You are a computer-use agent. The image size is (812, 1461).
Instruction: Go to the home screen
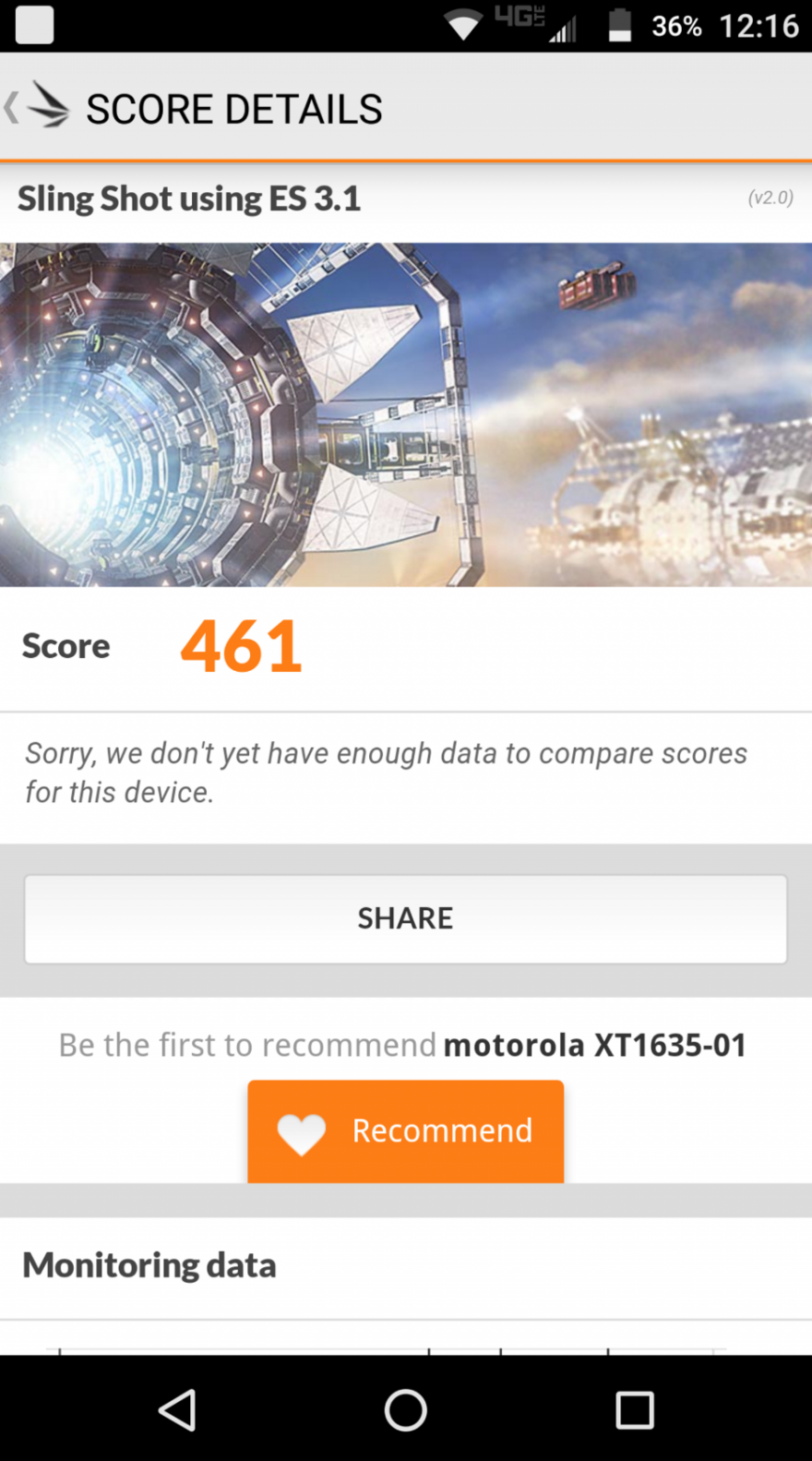pyautogui.click(x=405, y=1409)
